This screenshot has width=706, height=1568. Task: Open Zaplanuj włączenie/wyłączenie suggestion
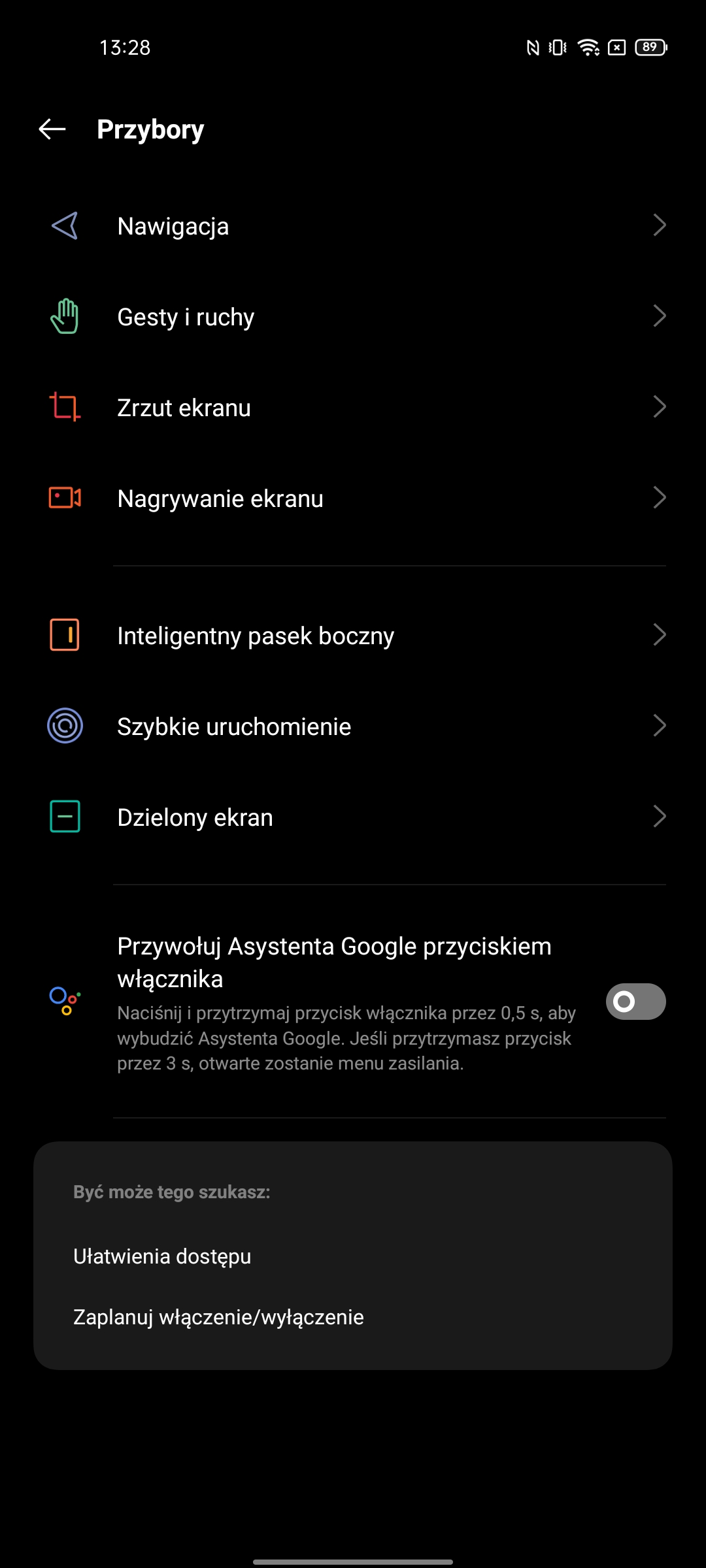pyautogui.click(x=218, y=1317)
